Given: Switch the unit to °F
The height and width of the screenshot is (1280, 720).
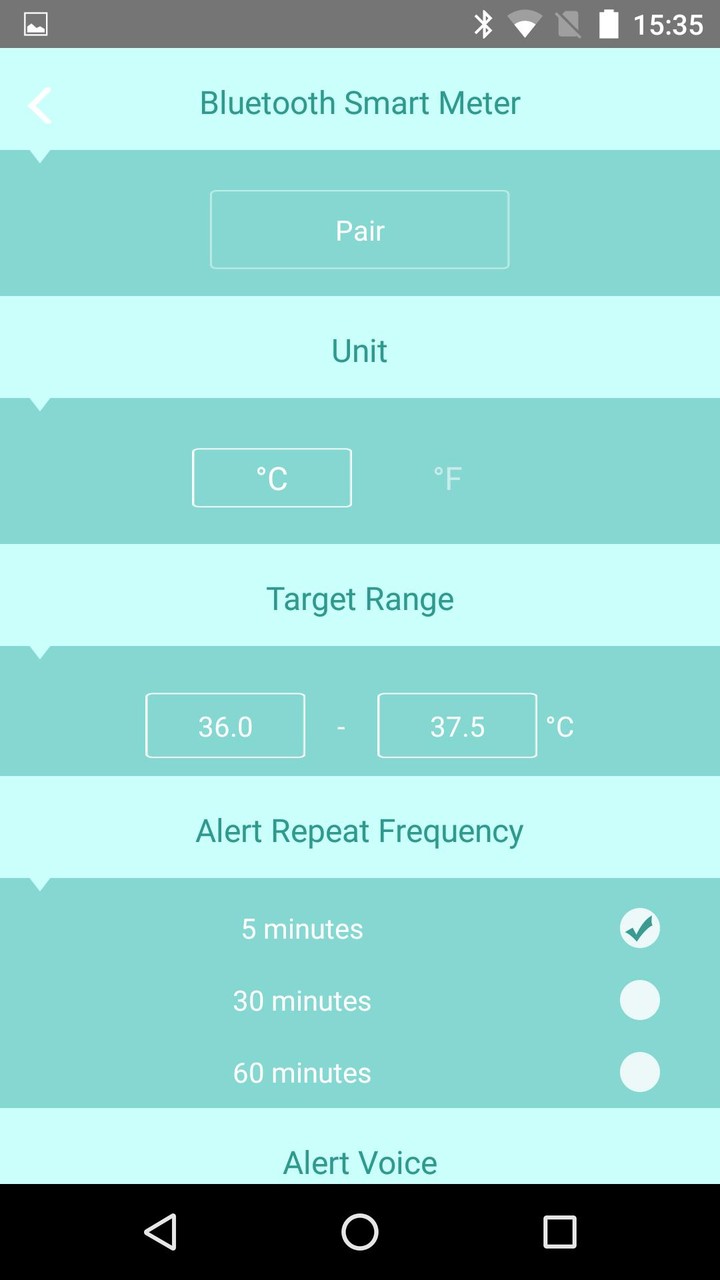Looking at the screenshot, I should [x=447, y=478].
